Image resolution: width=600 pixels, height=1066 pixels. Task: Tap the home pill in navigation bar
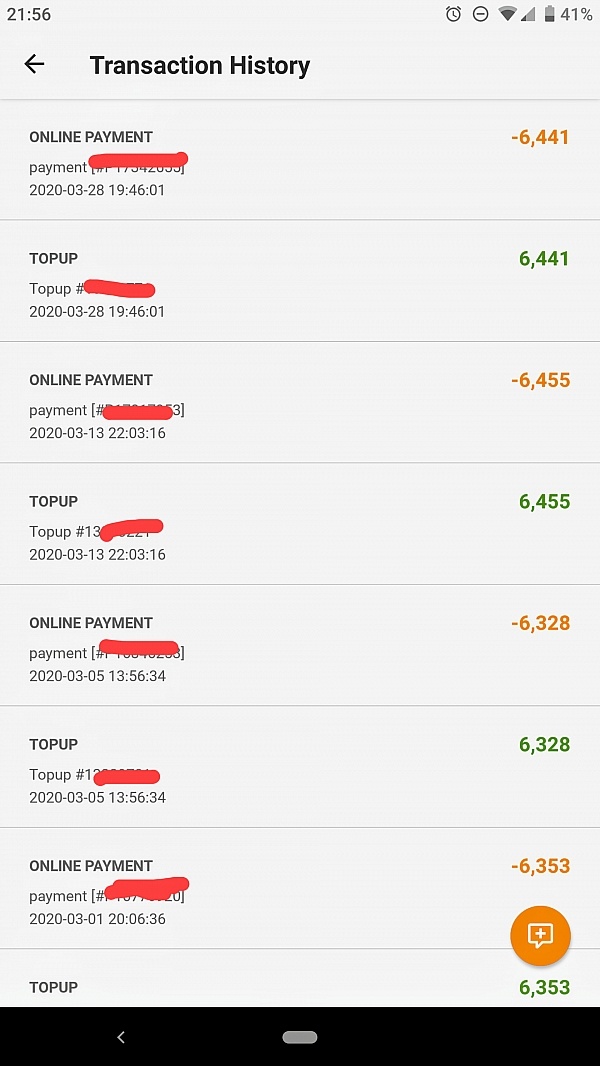[300, 1037]
